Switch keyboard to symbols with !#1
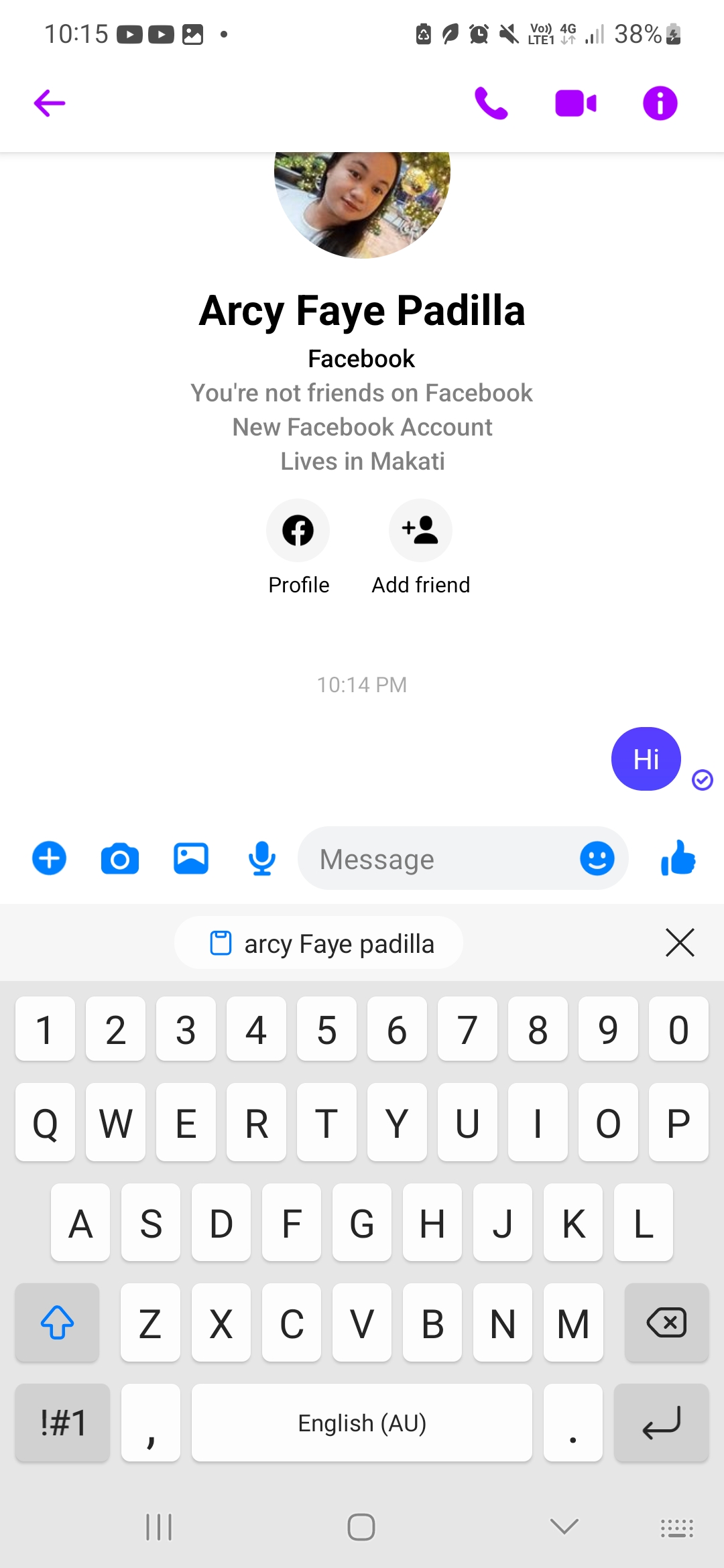 62,1423
